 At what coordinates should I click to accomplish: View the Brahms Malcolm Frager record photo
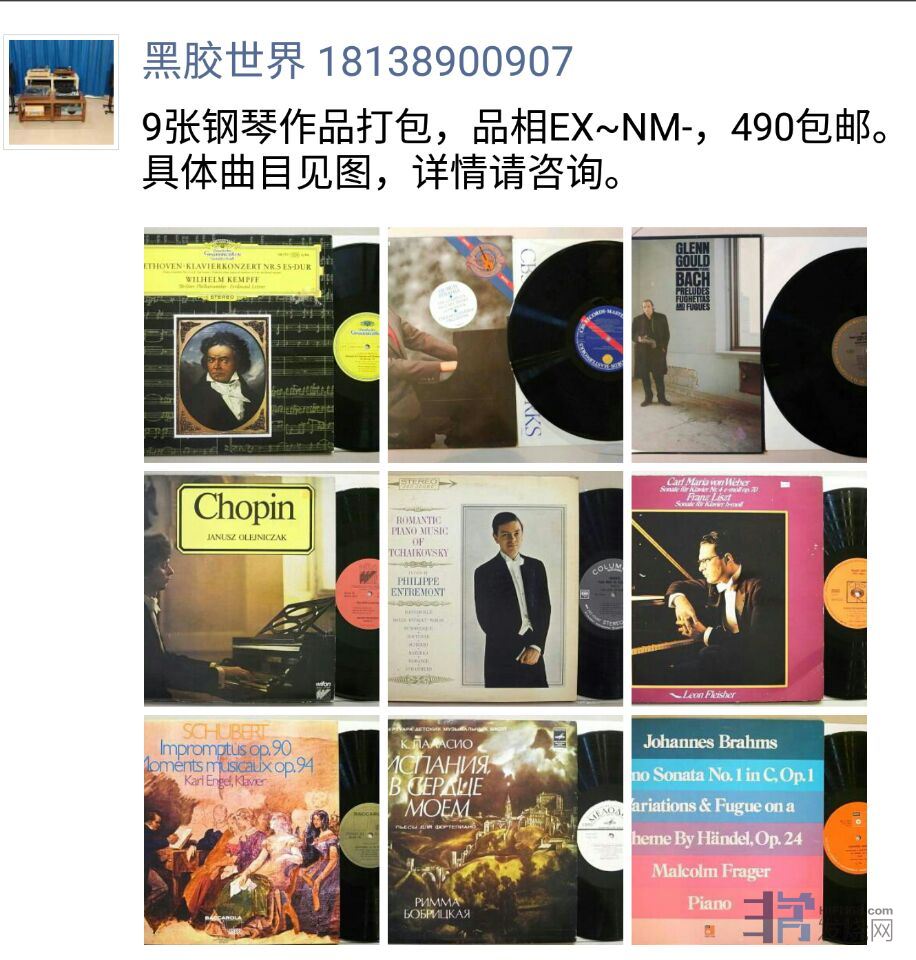(x=749, y=830)
